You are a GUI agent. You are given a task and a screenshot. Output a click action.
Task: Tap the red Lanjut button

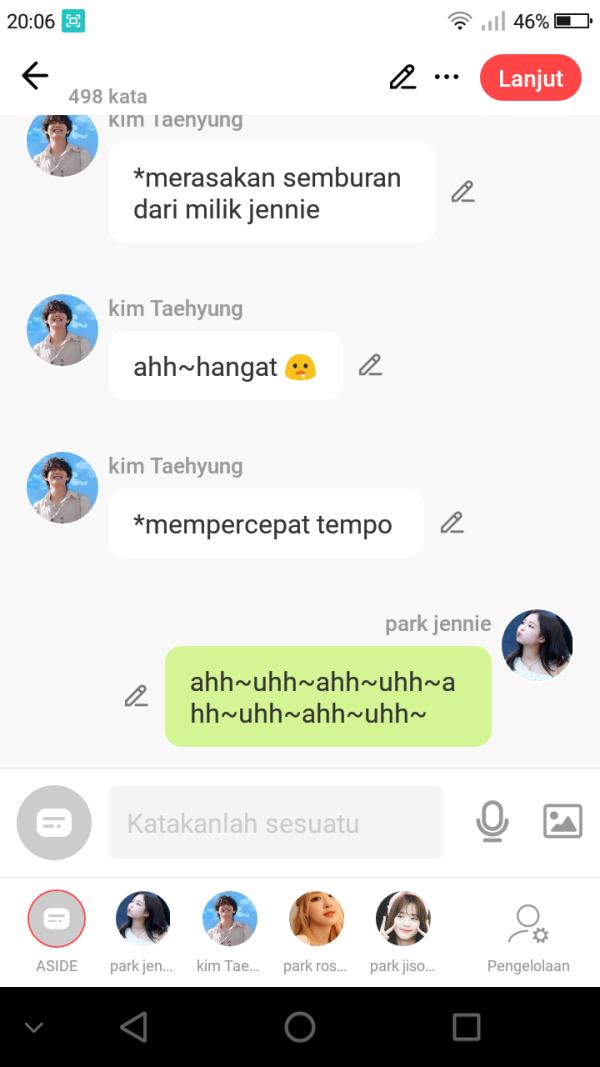pos(530,78)
